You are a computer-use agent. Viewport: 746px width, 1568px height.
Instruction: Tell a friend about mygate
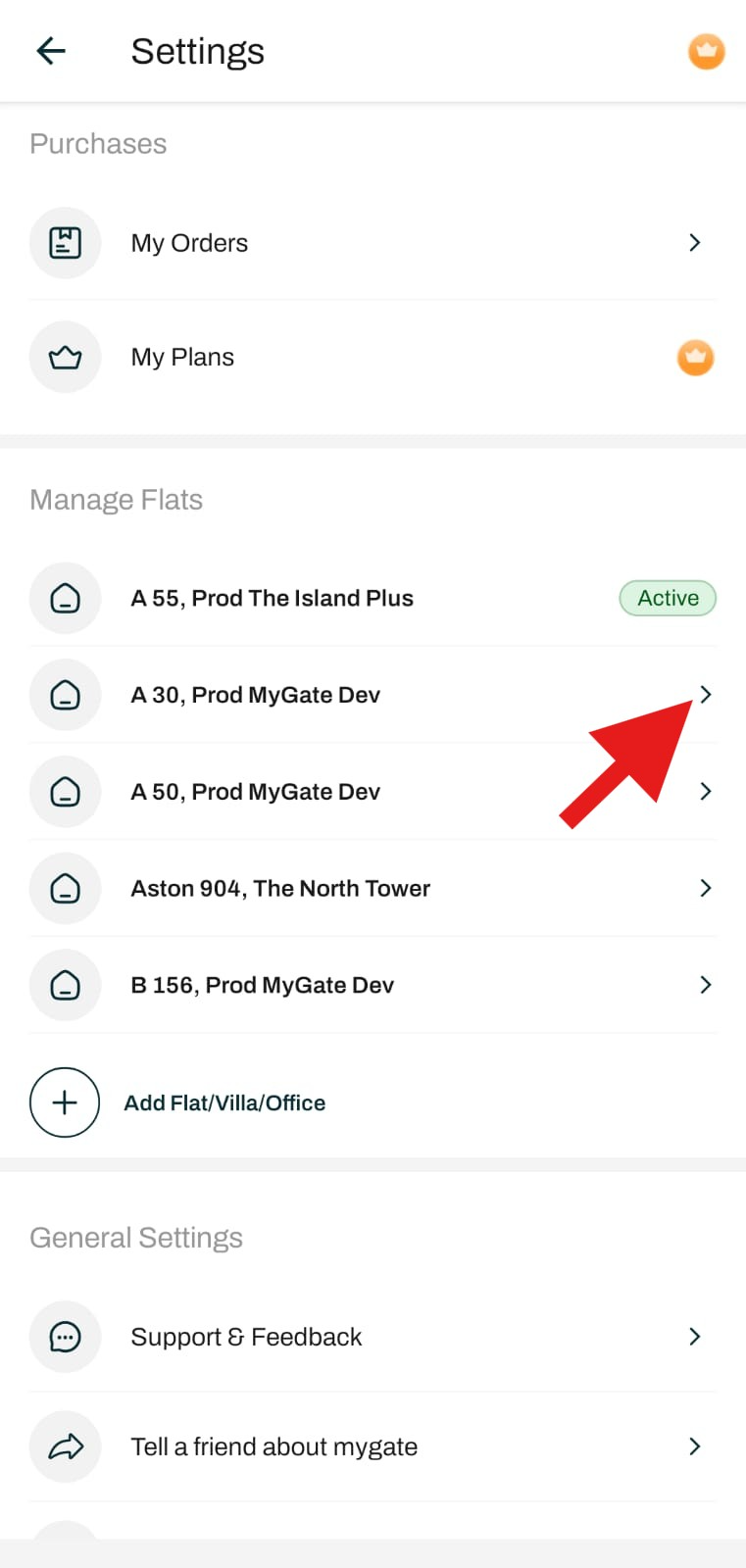(x=373, y=1446)
